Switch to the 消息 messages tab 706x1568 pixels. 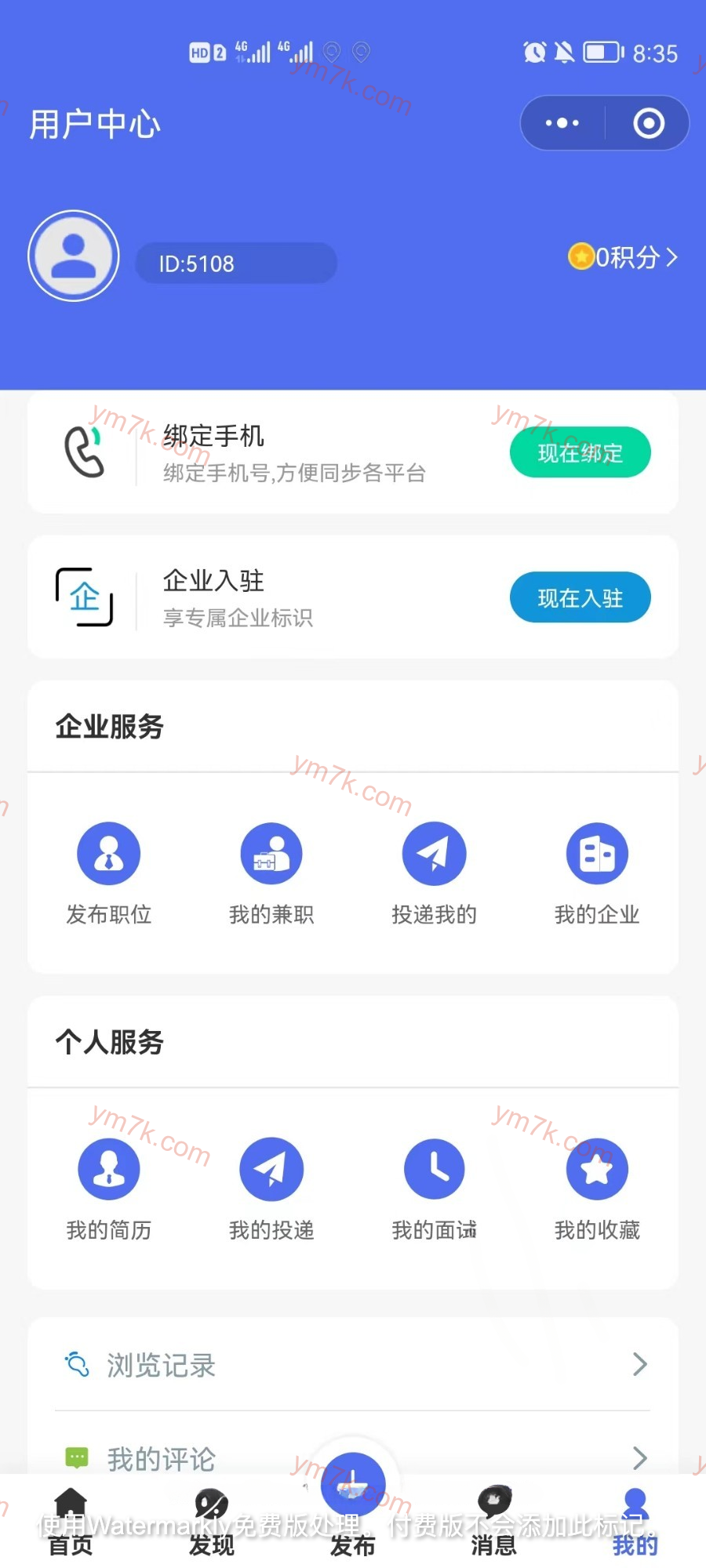pyautogui.click(x=494, y=1521)
